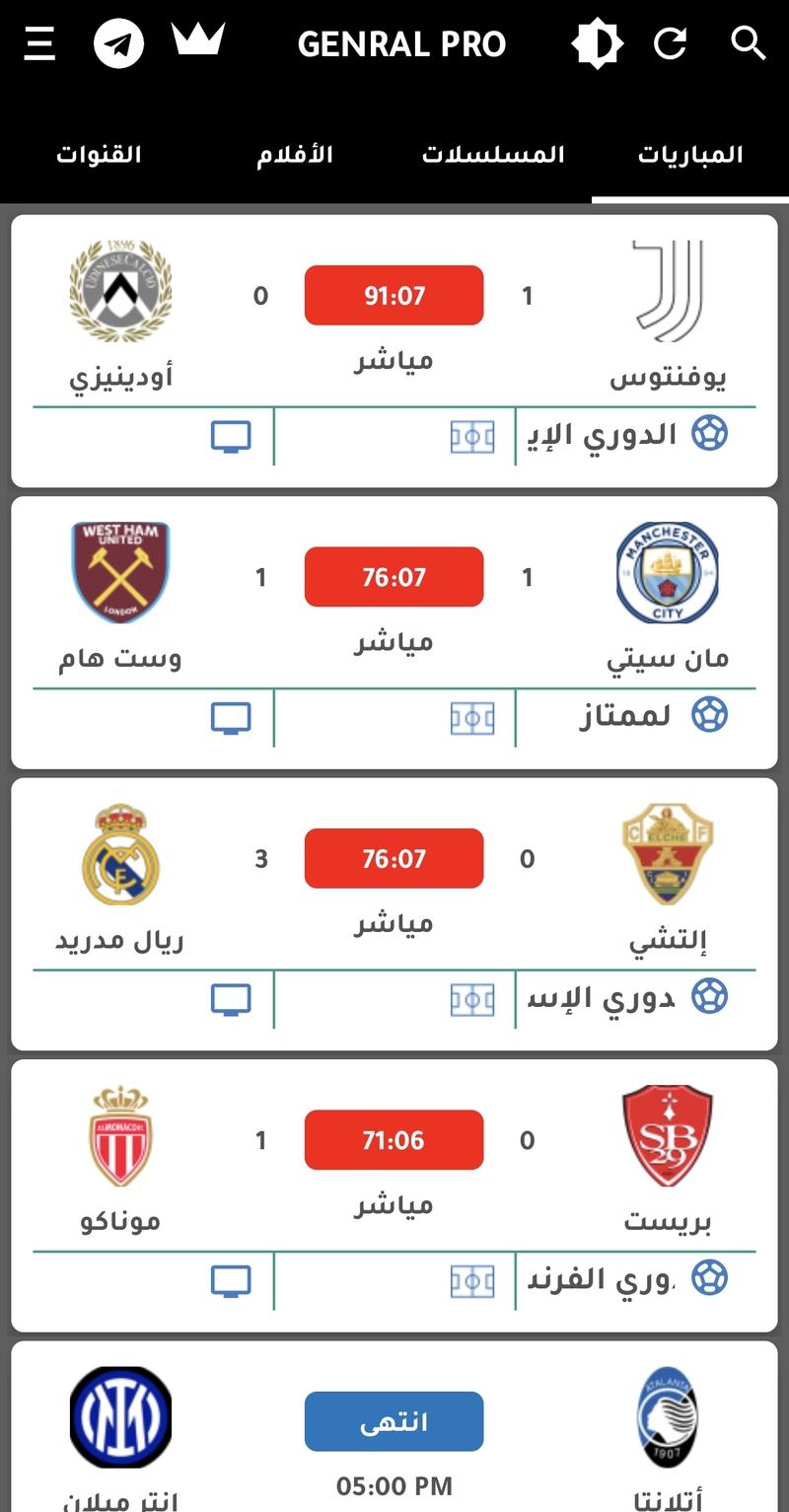This screenshot has width=789, height=1512.
Task: Open the search magnifier
Action: [x=749, y=44]
